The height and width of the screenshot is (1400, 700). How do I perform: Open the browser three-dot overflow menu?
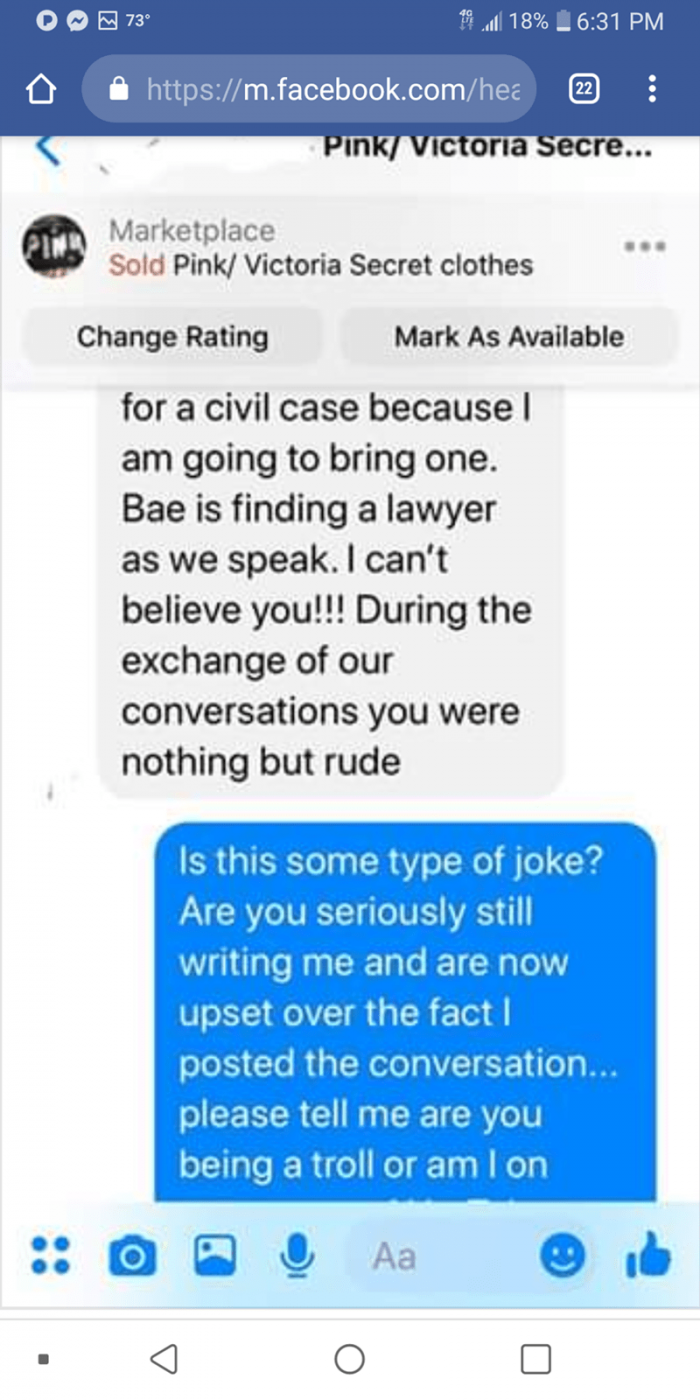(x=653, y=90)
